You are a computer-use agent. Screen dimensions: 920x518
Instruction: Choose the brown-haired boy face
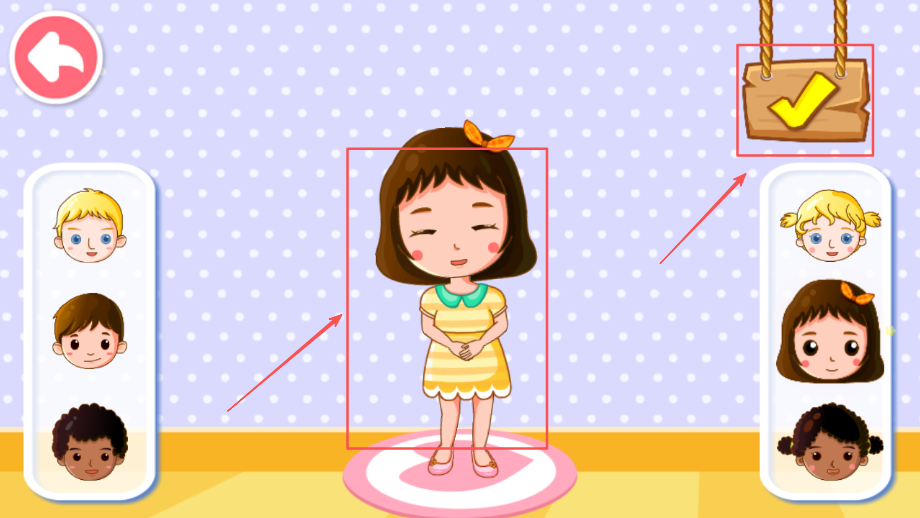click(89, 332)
